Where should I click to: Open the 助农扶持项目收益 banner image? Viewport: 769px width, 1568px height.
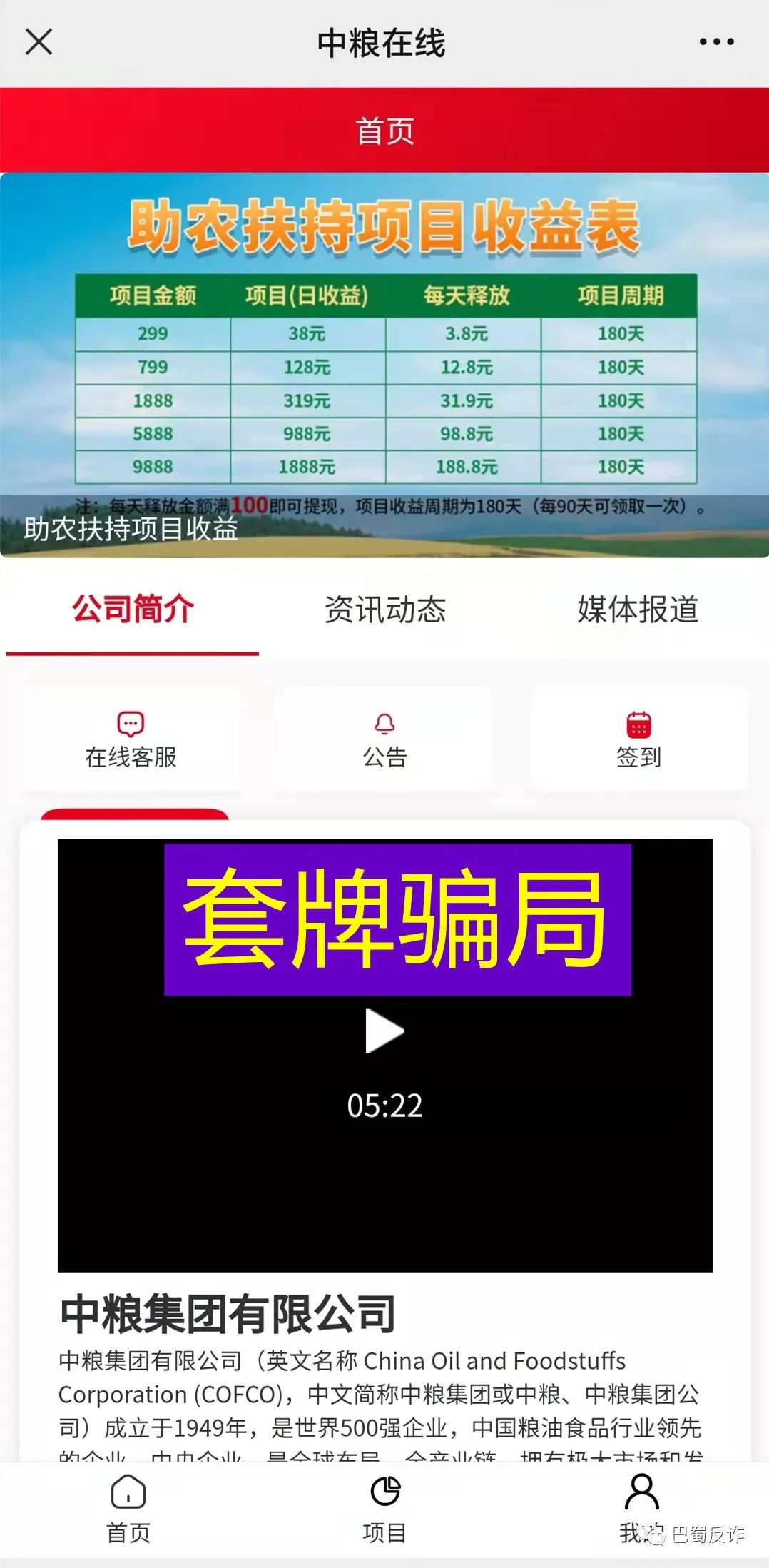click(x=385, y=357)
